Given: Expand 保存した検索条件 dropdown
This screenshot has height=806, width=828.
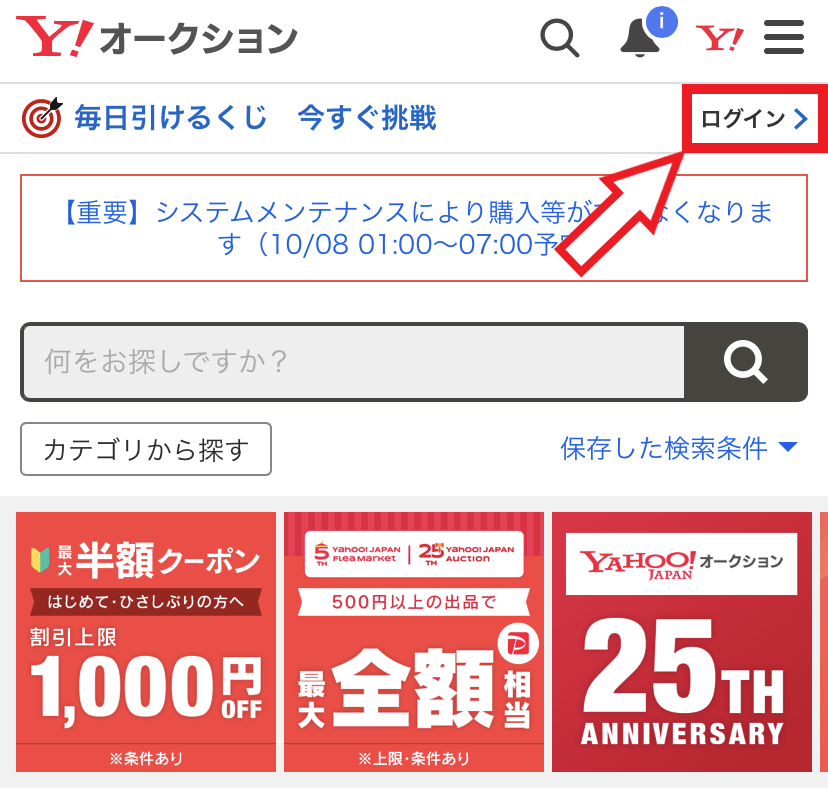Looking at the screenshot, I should tap(679, 448).
